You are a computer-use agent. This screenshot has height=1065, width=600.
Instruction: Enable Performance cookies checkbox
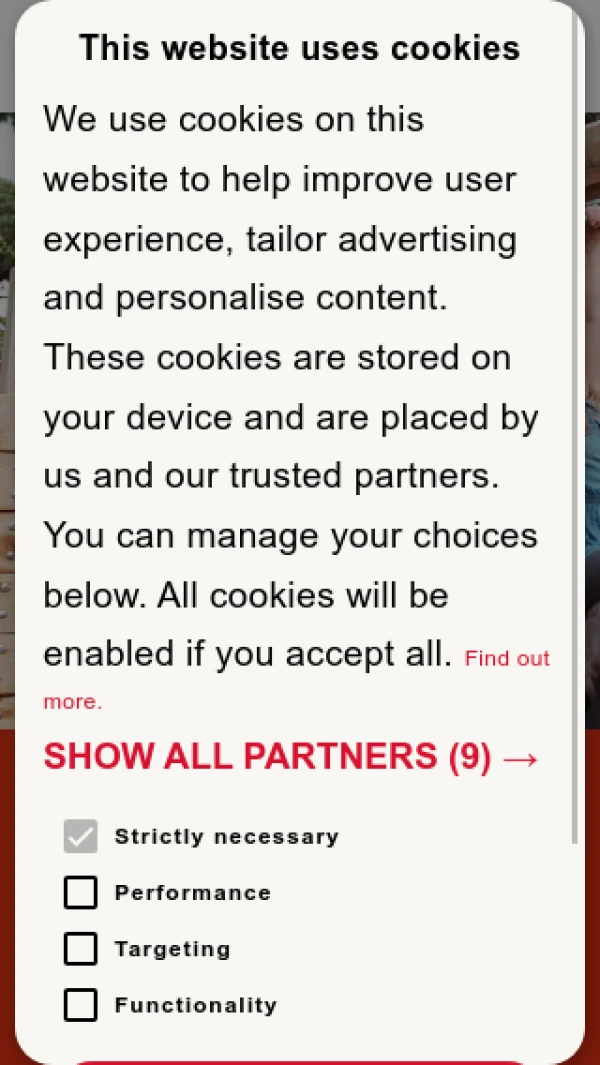(x=81, y=893)
